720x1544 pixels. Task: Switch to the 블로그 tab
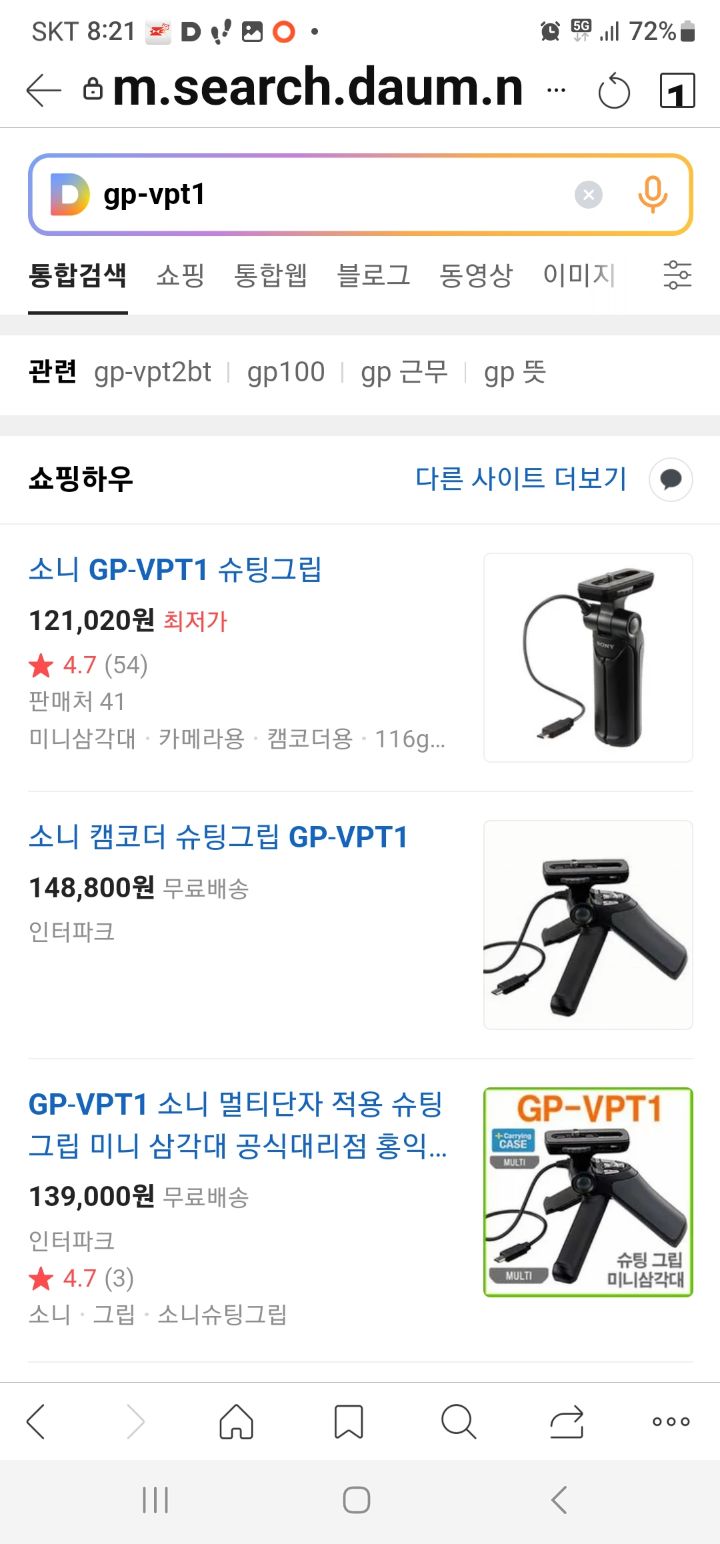373,276
